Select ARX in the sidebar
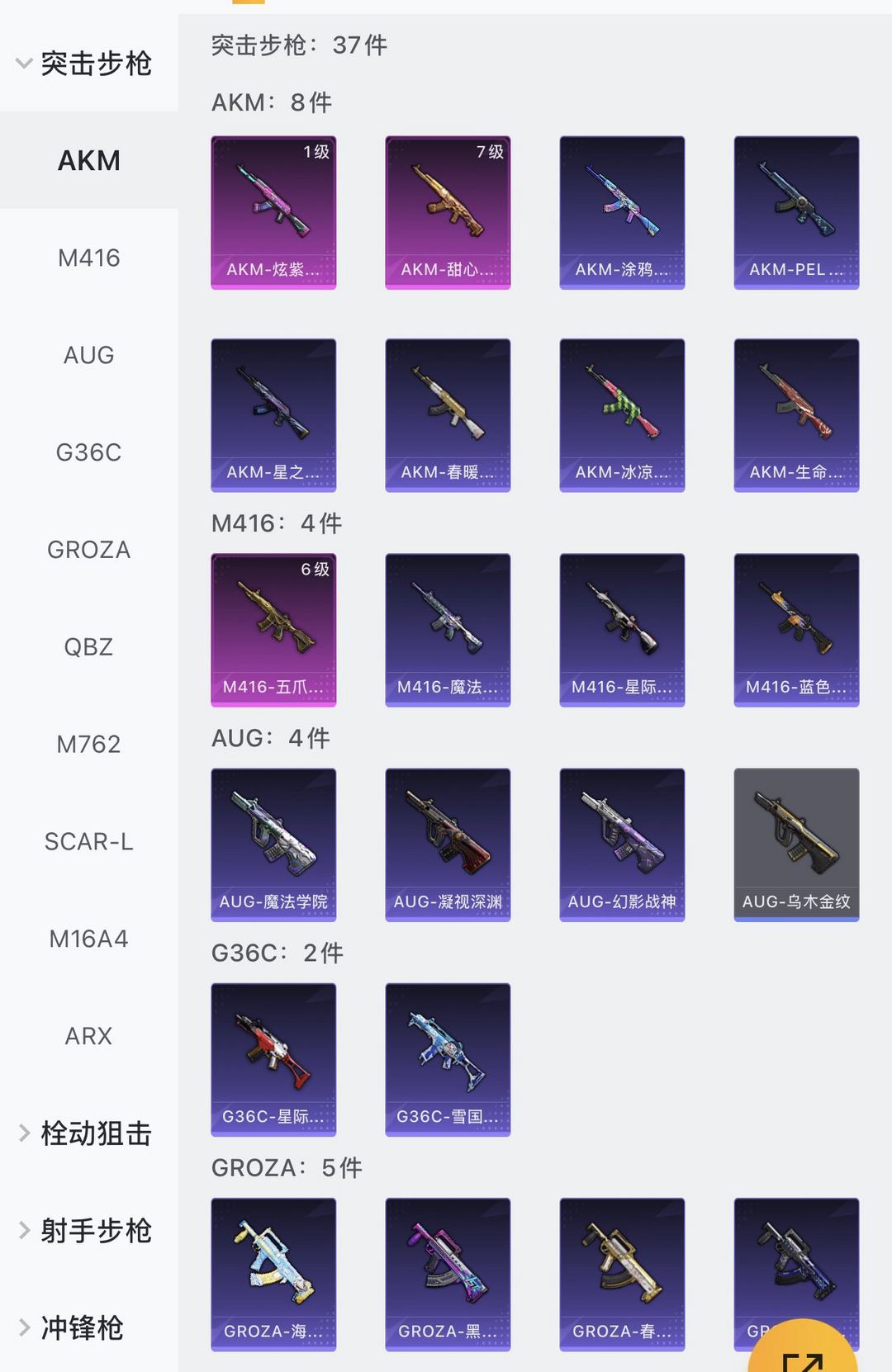Viewport: 892px width, 1372px height. coord(88,1036)
